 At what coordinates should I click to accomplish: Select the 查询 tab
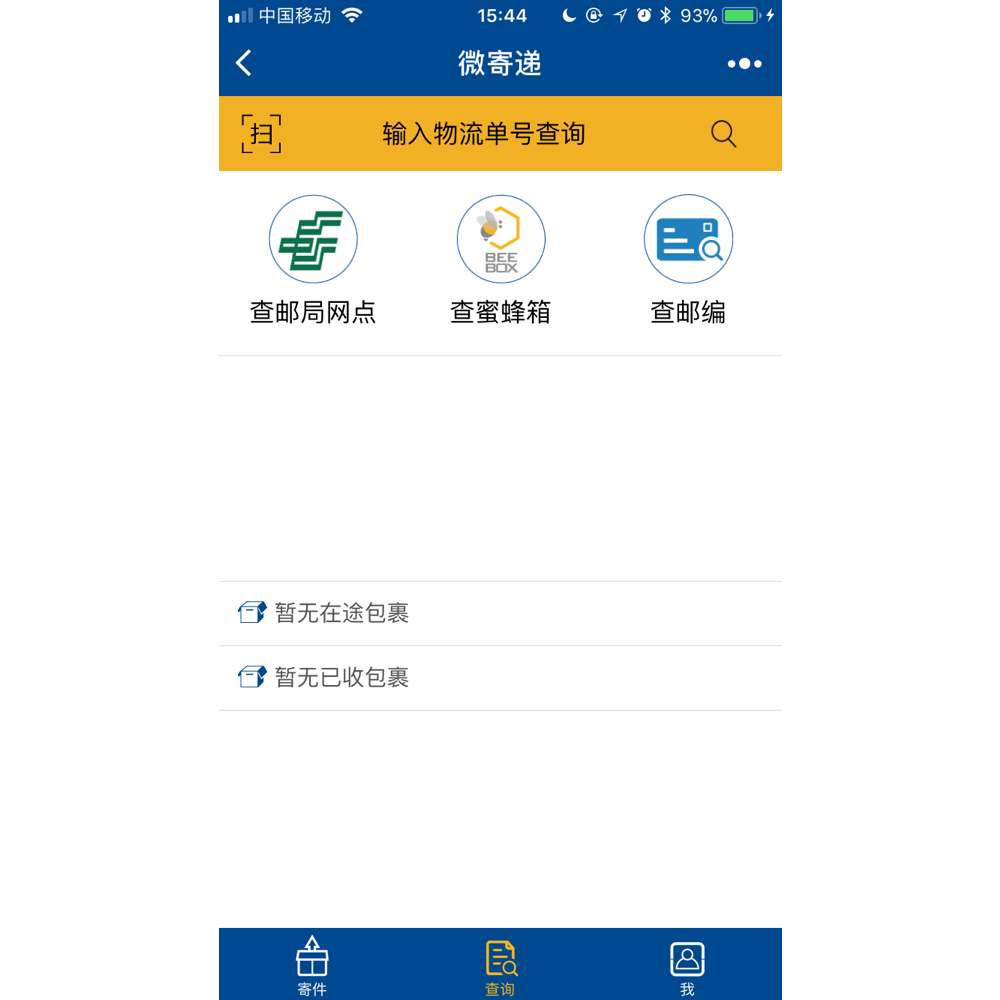click(500, 966)
